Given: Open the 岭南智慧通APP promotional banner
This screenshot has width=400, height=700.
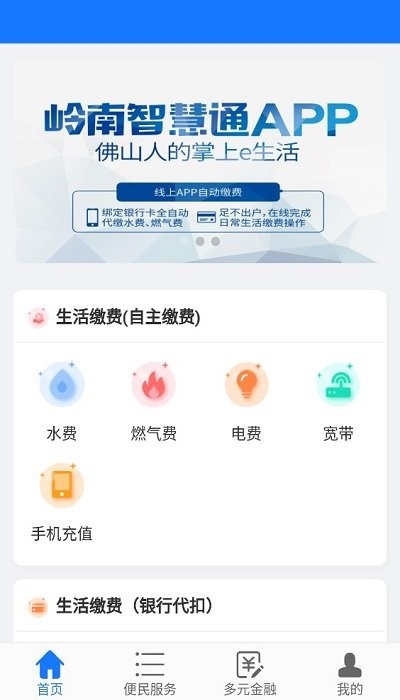Looking at the screenshot, I should [x=200, y=161].
